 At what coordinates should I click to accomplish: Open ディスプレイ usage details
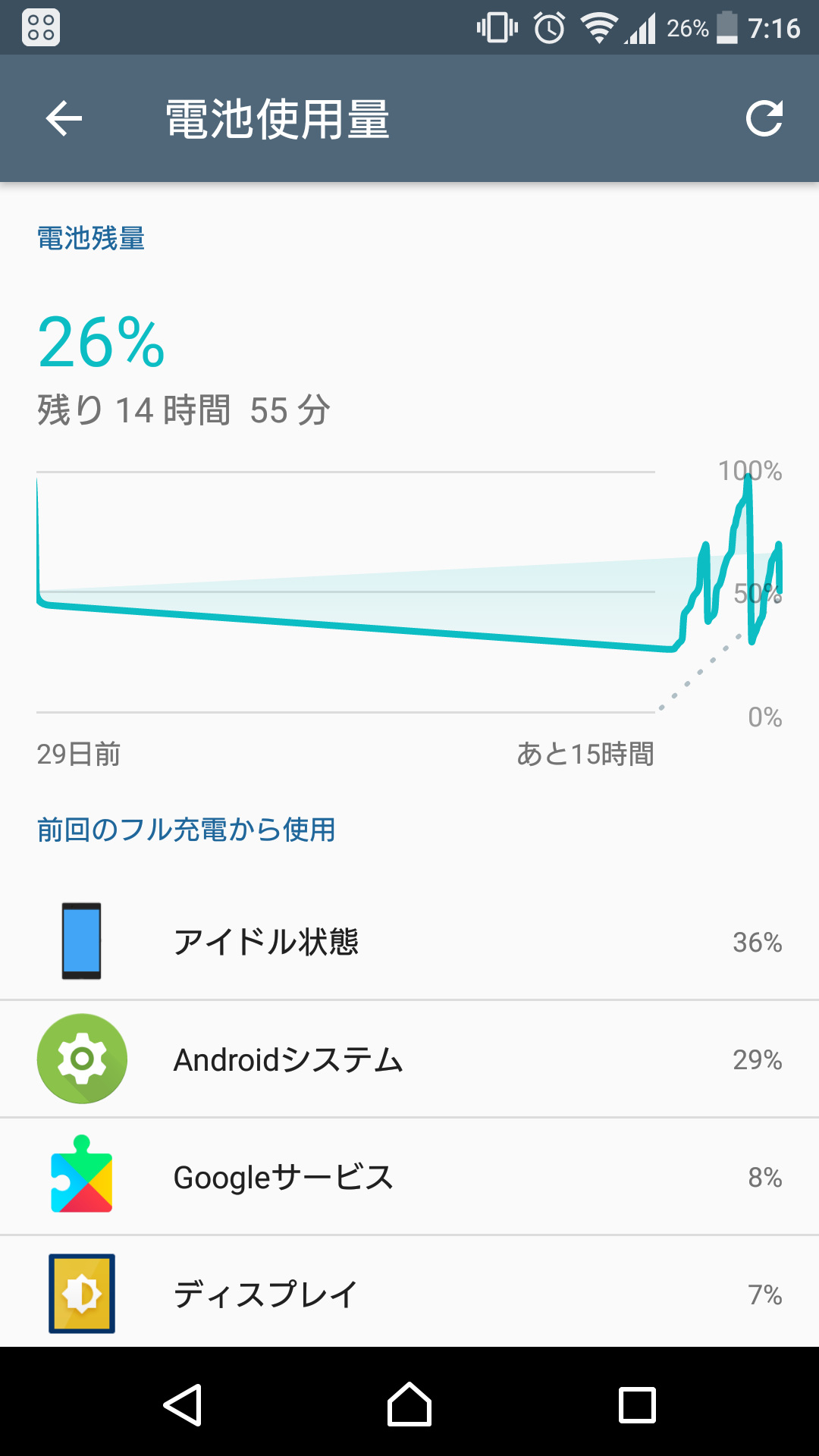click(409, 1292)
